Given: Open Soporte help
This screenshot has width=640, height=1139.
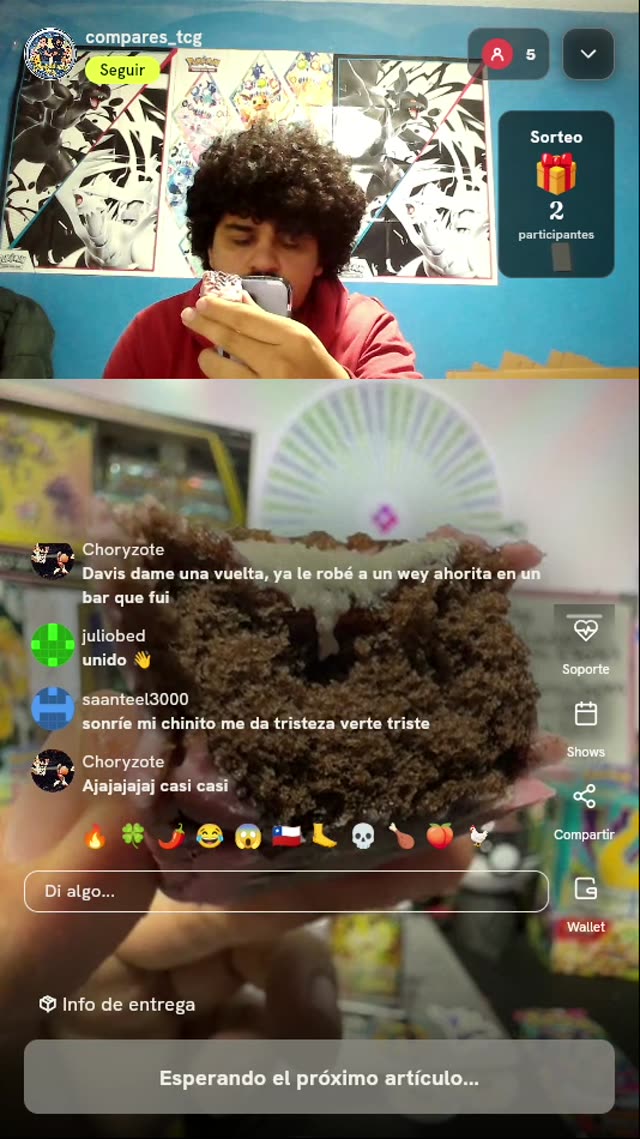Looking at the screenshot, I should (x=586, y=643).
